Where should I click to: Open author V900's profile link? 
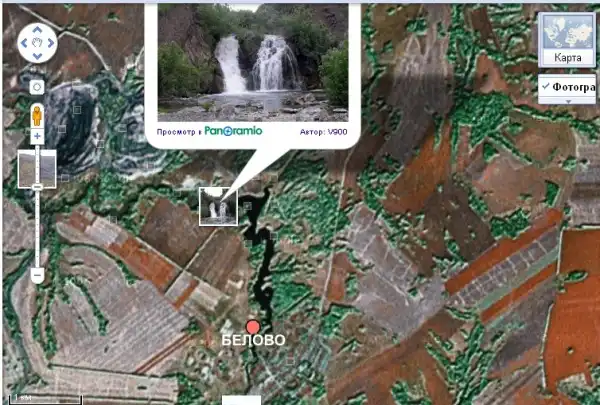coord(335,131)
